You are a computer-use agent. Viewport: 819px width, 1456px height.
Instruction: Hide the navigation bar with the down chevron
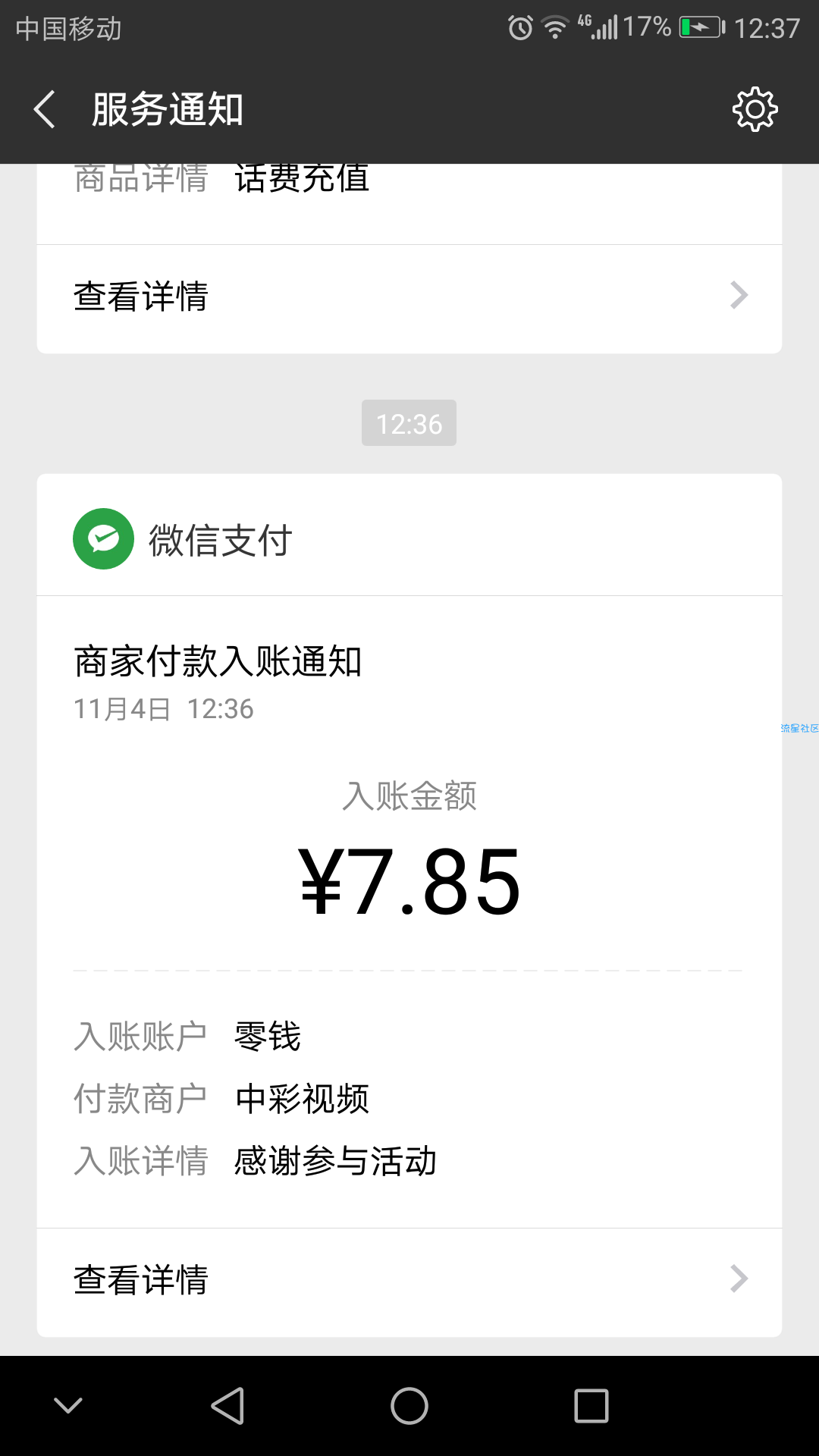pyautogui.click(x=68, y=1406)
